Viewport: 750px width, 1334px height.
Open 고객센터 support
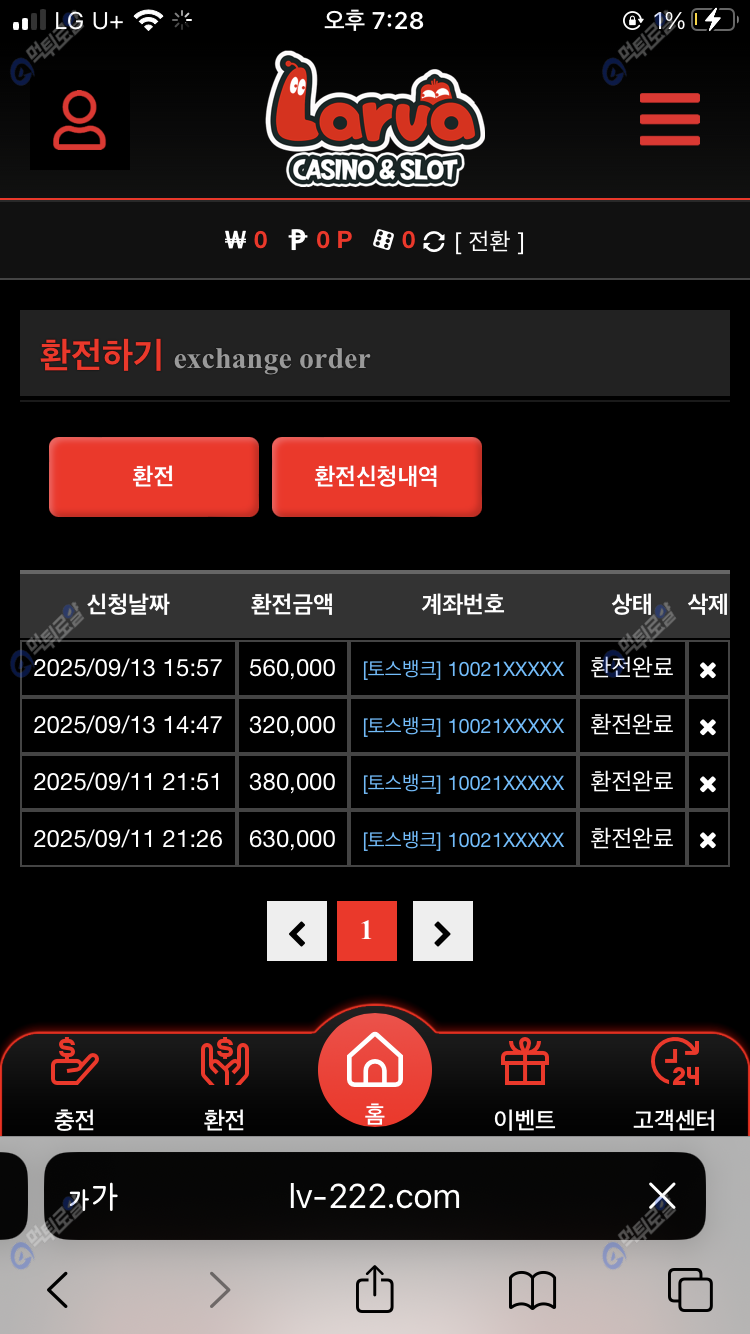[674, 1083]
